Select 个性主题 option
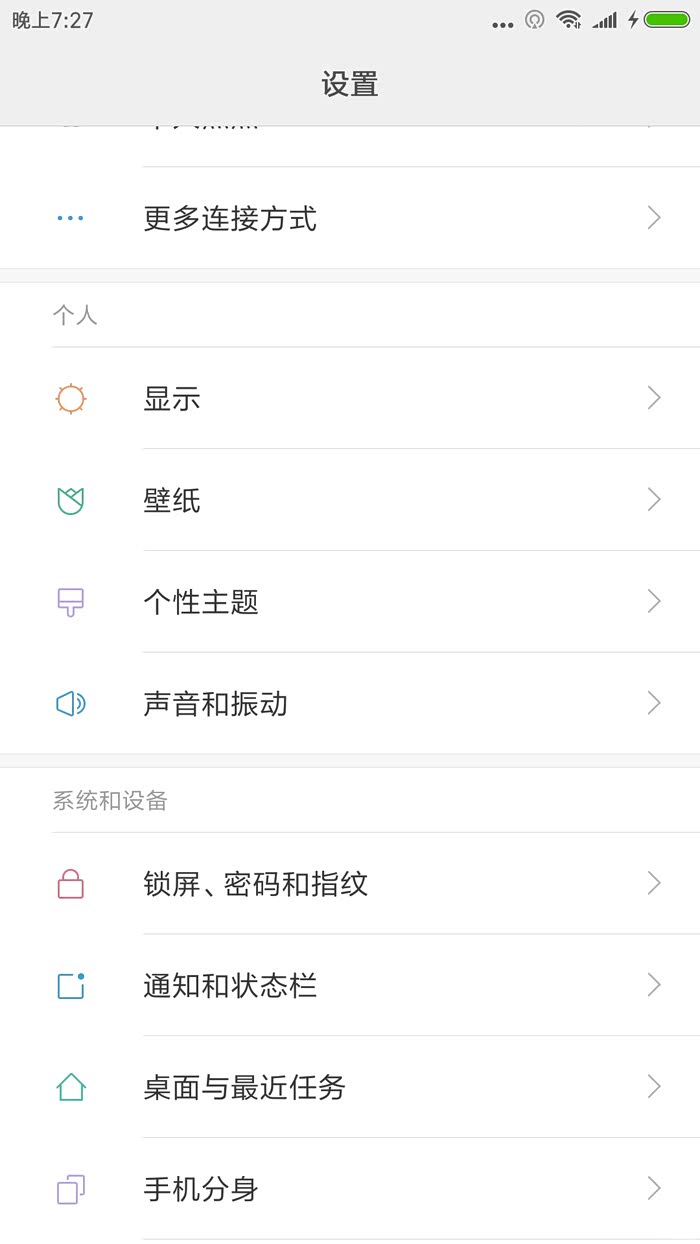Screen dimensions: 700x1244 point(201,602)
